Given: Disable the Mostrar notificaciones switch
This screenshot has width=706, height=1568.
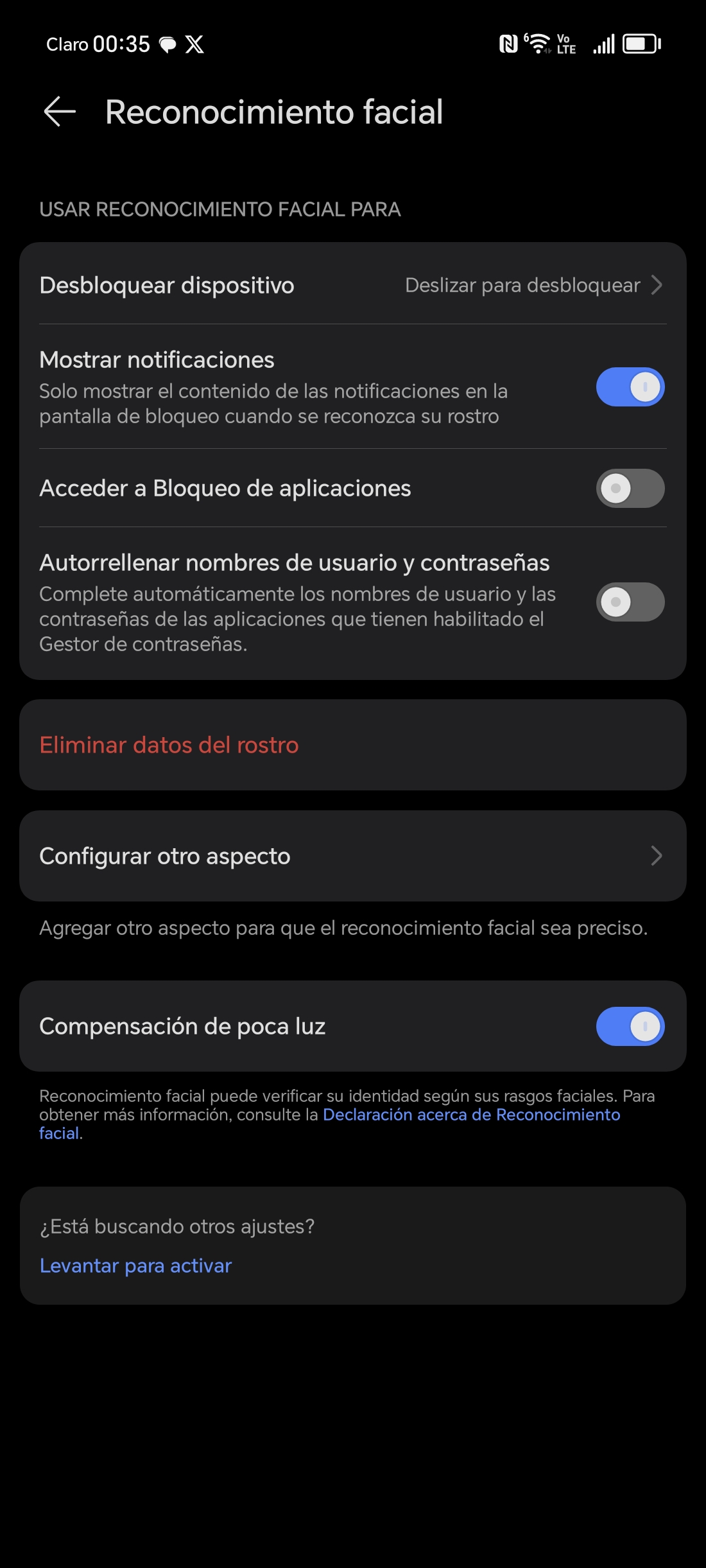Looking at the screenshot, I should (630, 387).
